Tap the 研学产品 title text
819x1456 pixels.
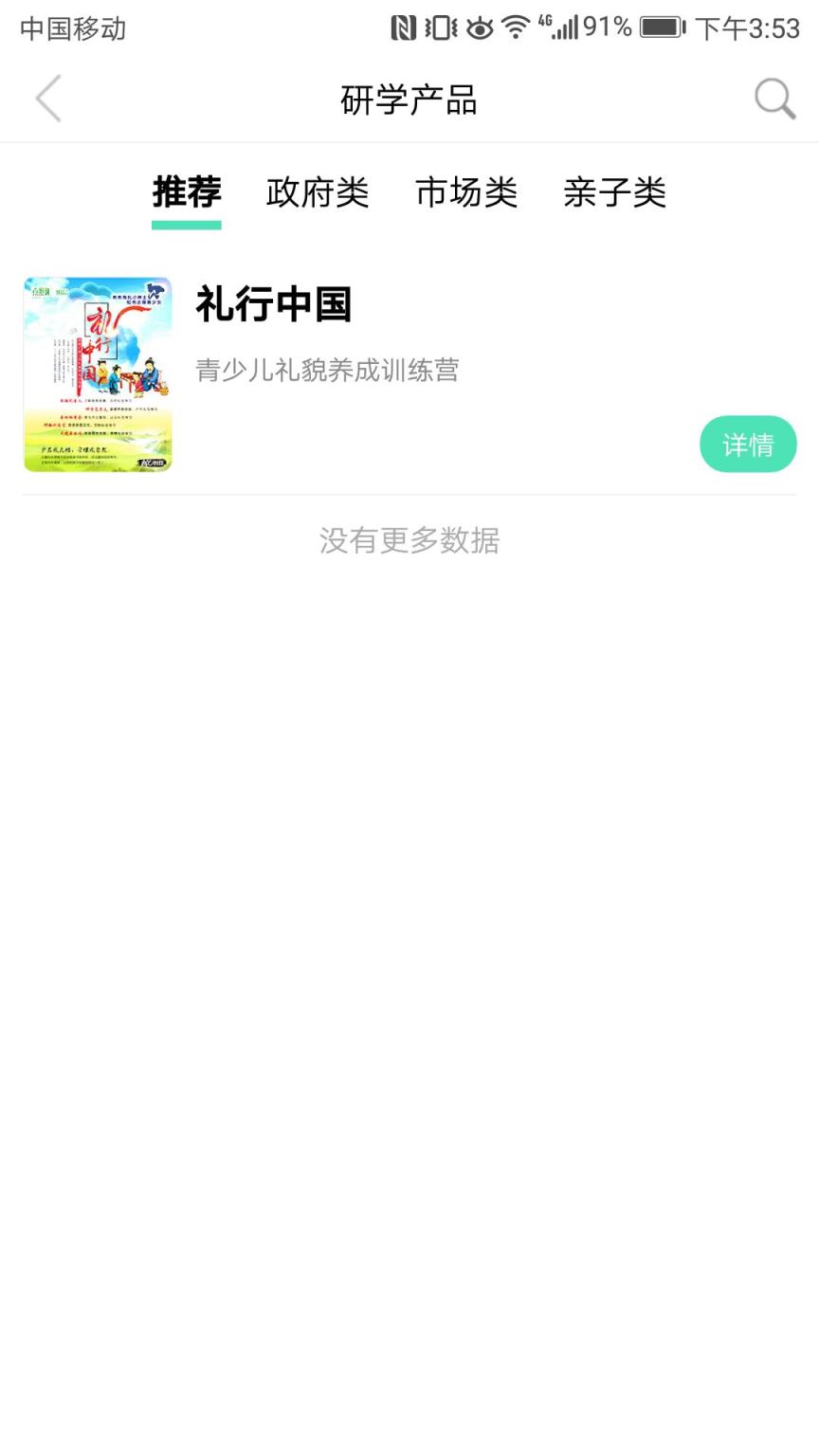click(x=409, y=98)
